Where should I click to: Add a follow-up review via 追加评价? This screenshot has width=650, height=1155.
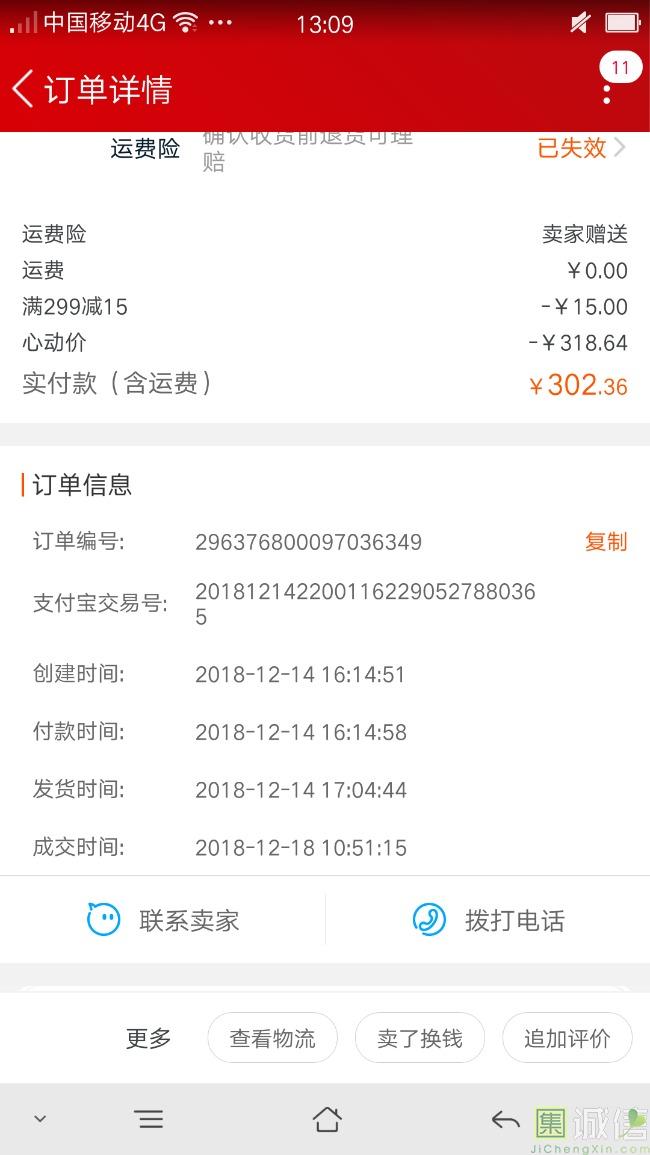tap(567, 1038)
